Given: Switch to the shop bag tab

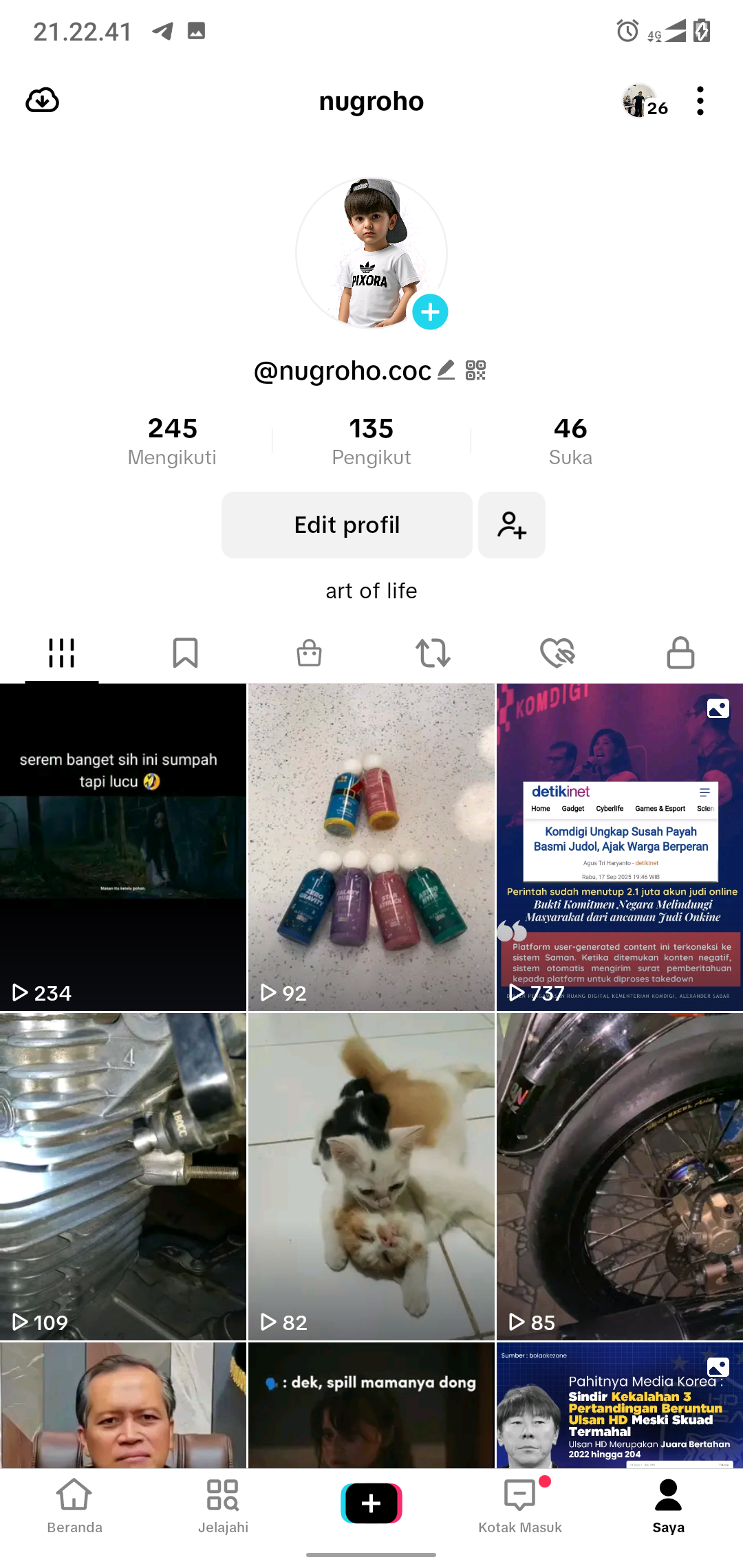Looking at the screenshot, I should (309, 653).
